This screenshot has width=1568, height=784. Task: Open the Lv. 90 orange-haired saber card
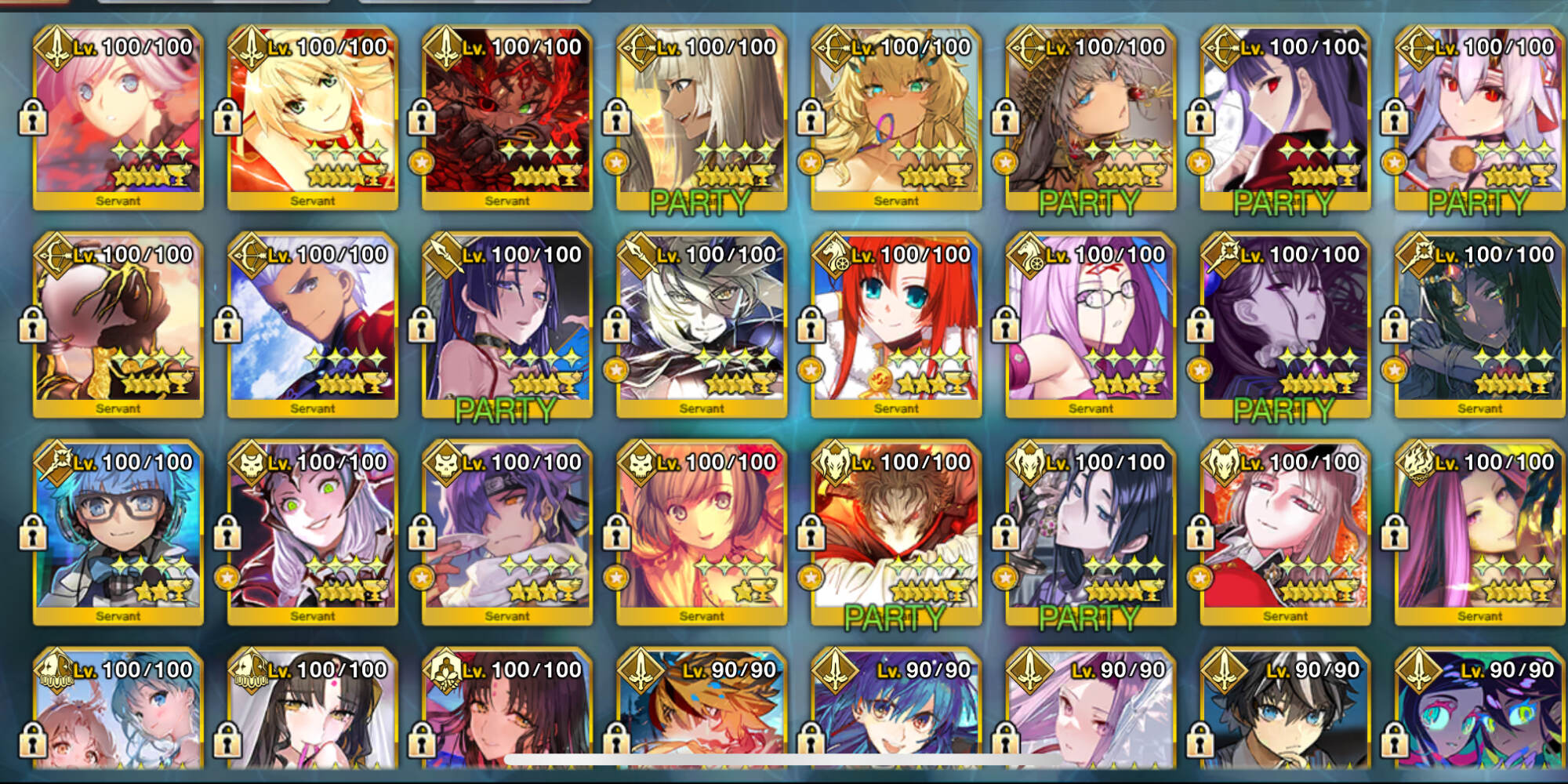[x=701, y=713]
